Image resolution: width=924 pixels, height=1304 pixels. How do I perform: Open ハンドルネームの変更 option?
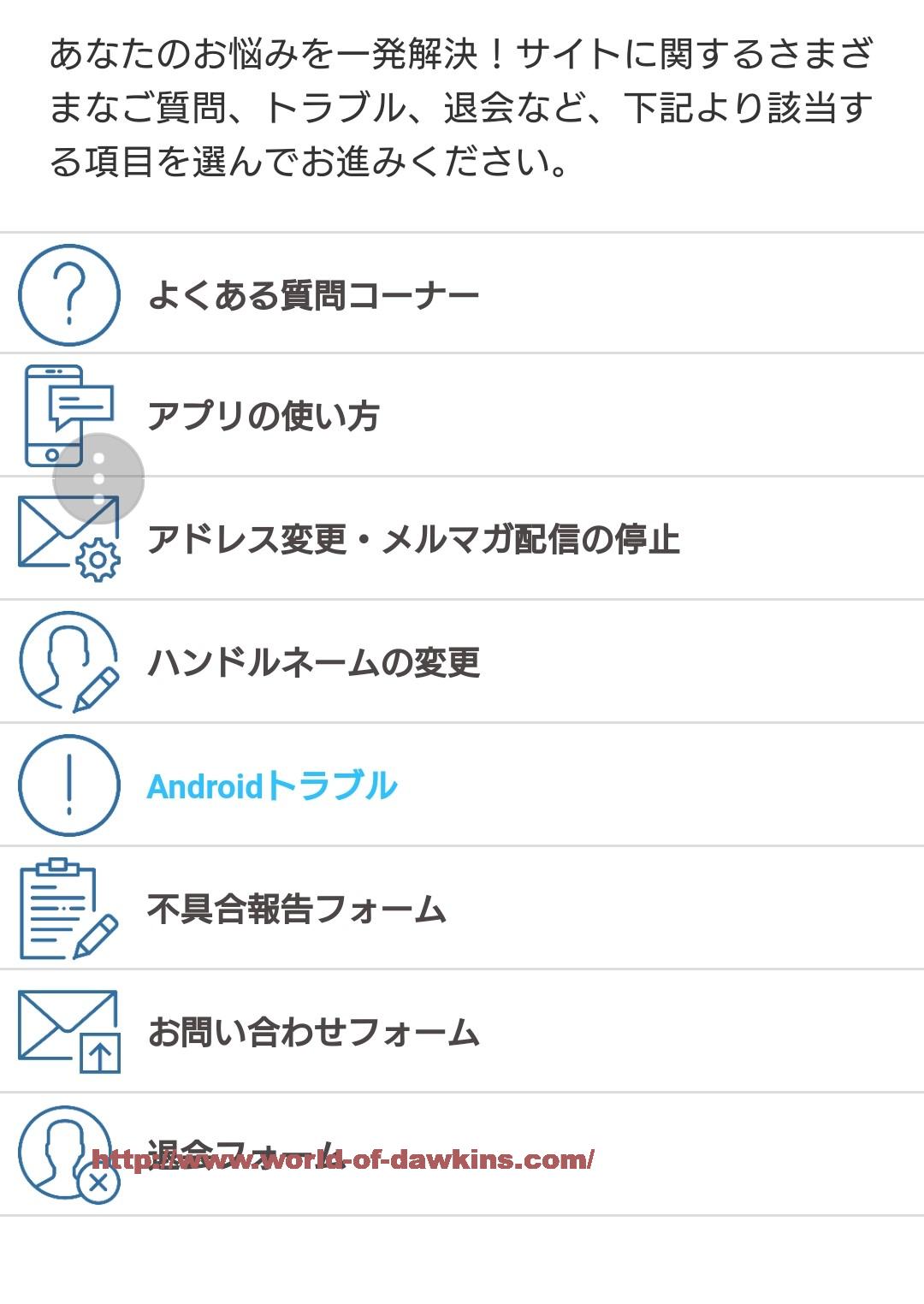tap(313, 662)
